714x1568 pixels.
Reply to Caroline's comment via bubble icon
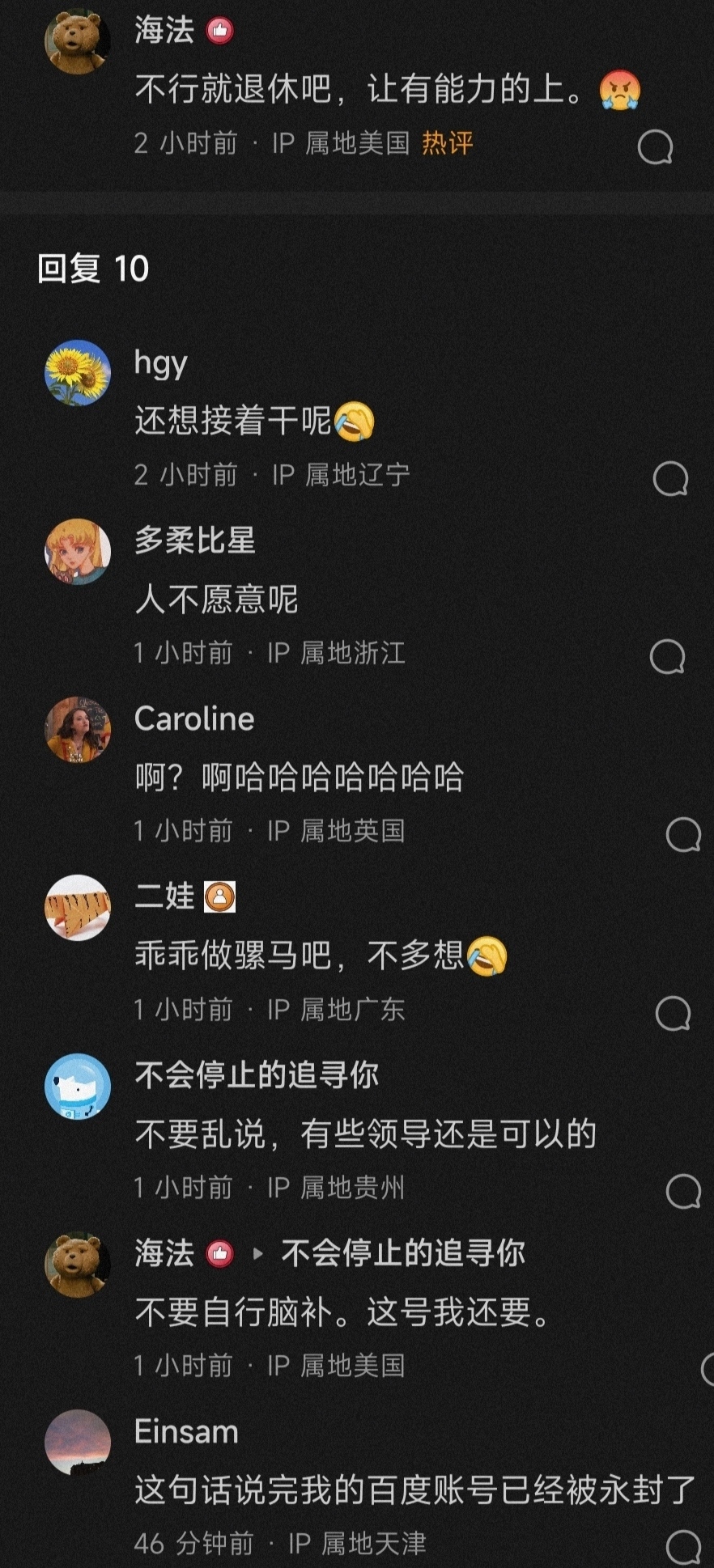pos(683,834)
